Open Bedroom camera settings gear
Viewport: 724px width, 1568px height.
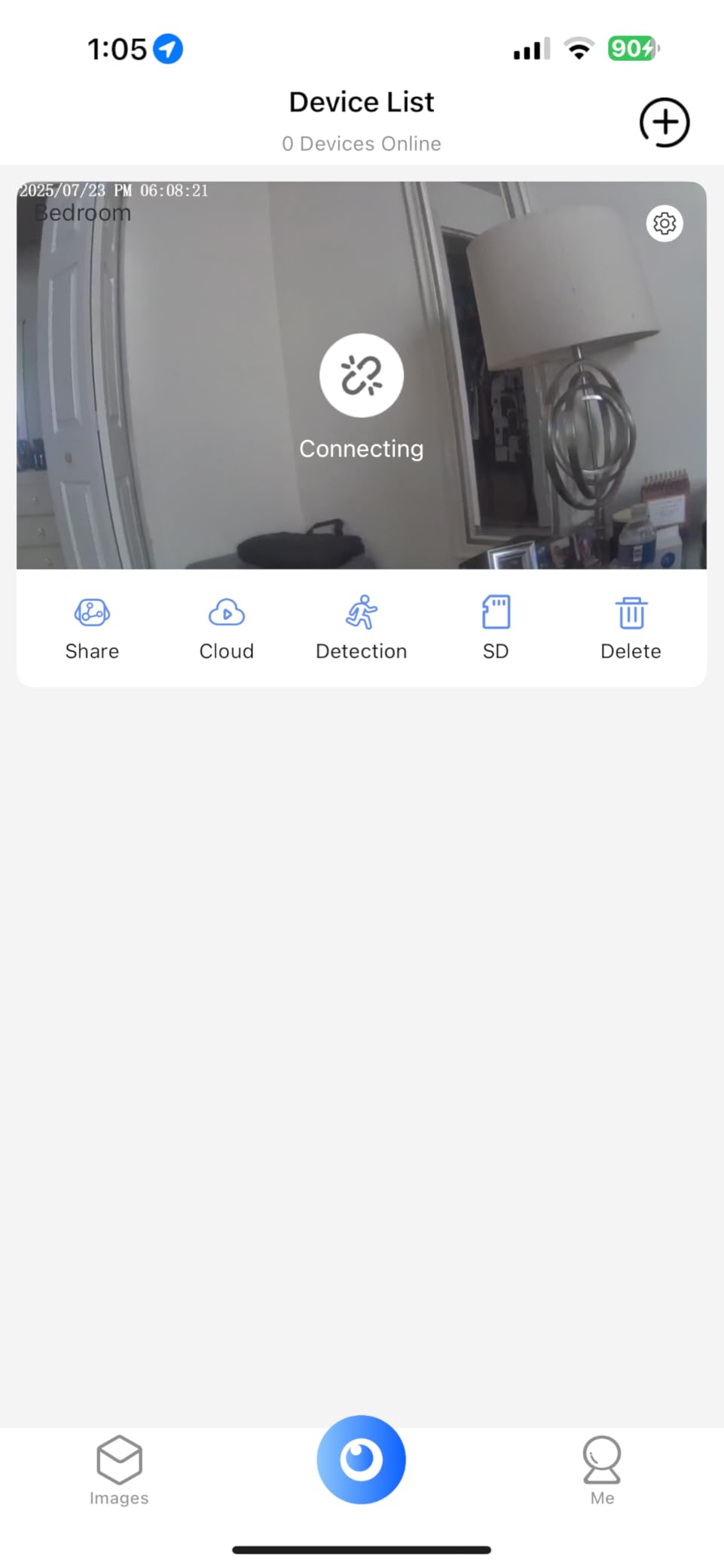[x=664, y=224]
